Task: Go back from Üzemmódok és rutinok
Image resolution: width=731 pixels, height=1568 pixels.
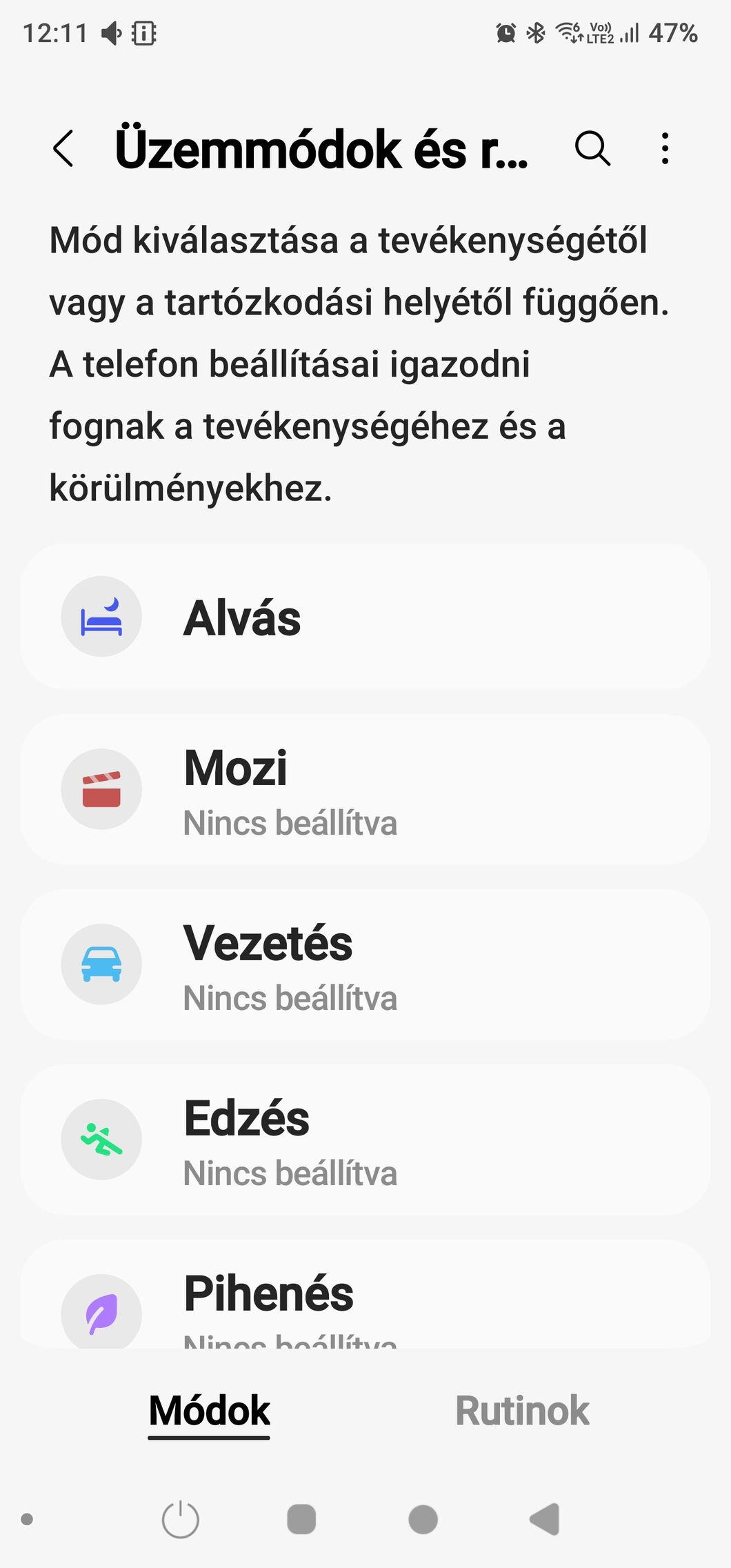Action: tap(63, 149)
